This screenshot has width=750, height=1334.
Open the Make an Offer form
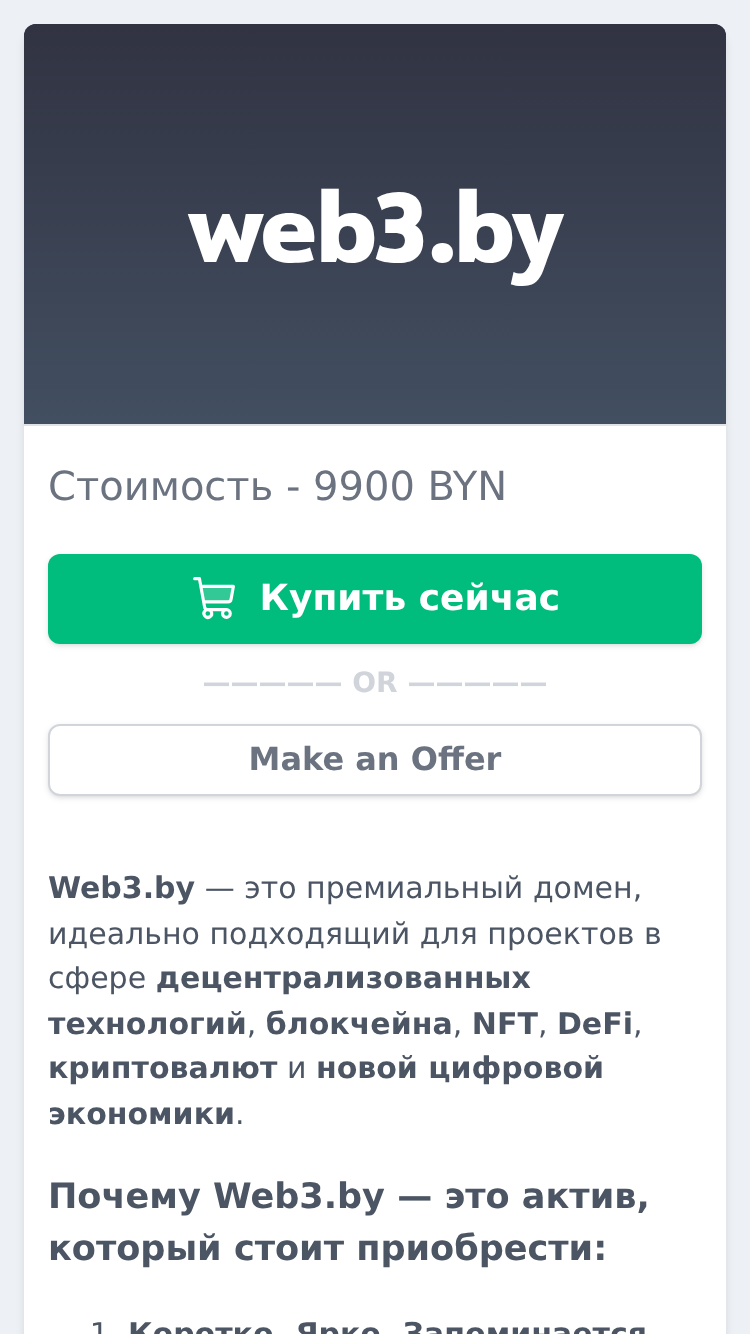(375, 760)
